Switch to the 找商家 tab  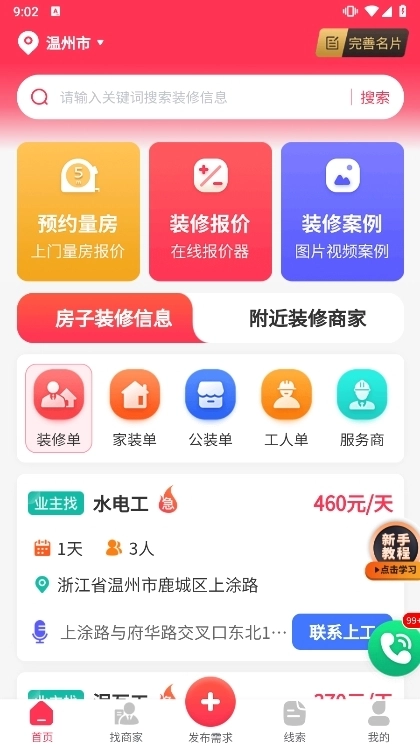126,722
